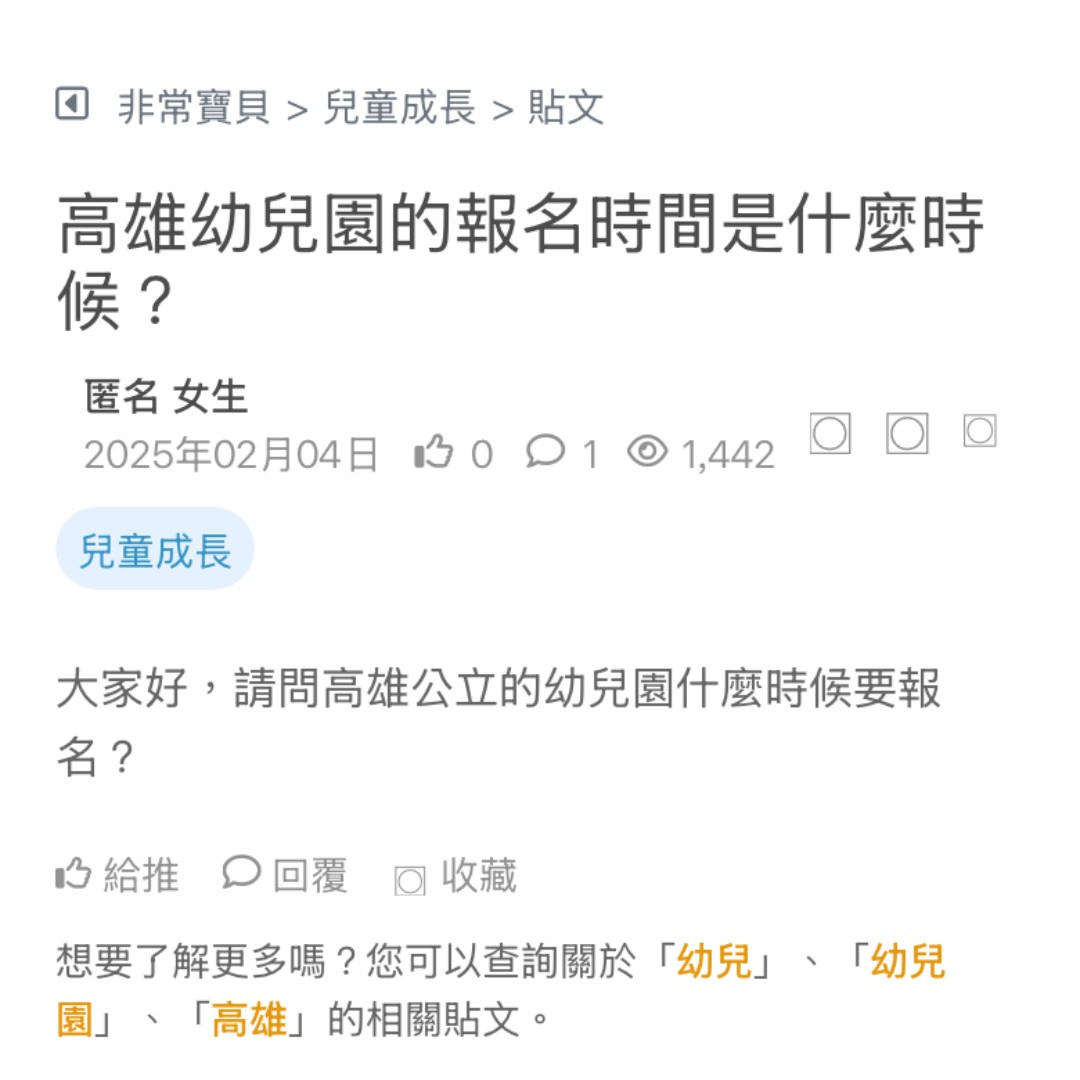The height and width of the screenshot is (1080, 1080).
Task: Open the 非常寶貝 breadcrumb link
Action: [193, 107]
